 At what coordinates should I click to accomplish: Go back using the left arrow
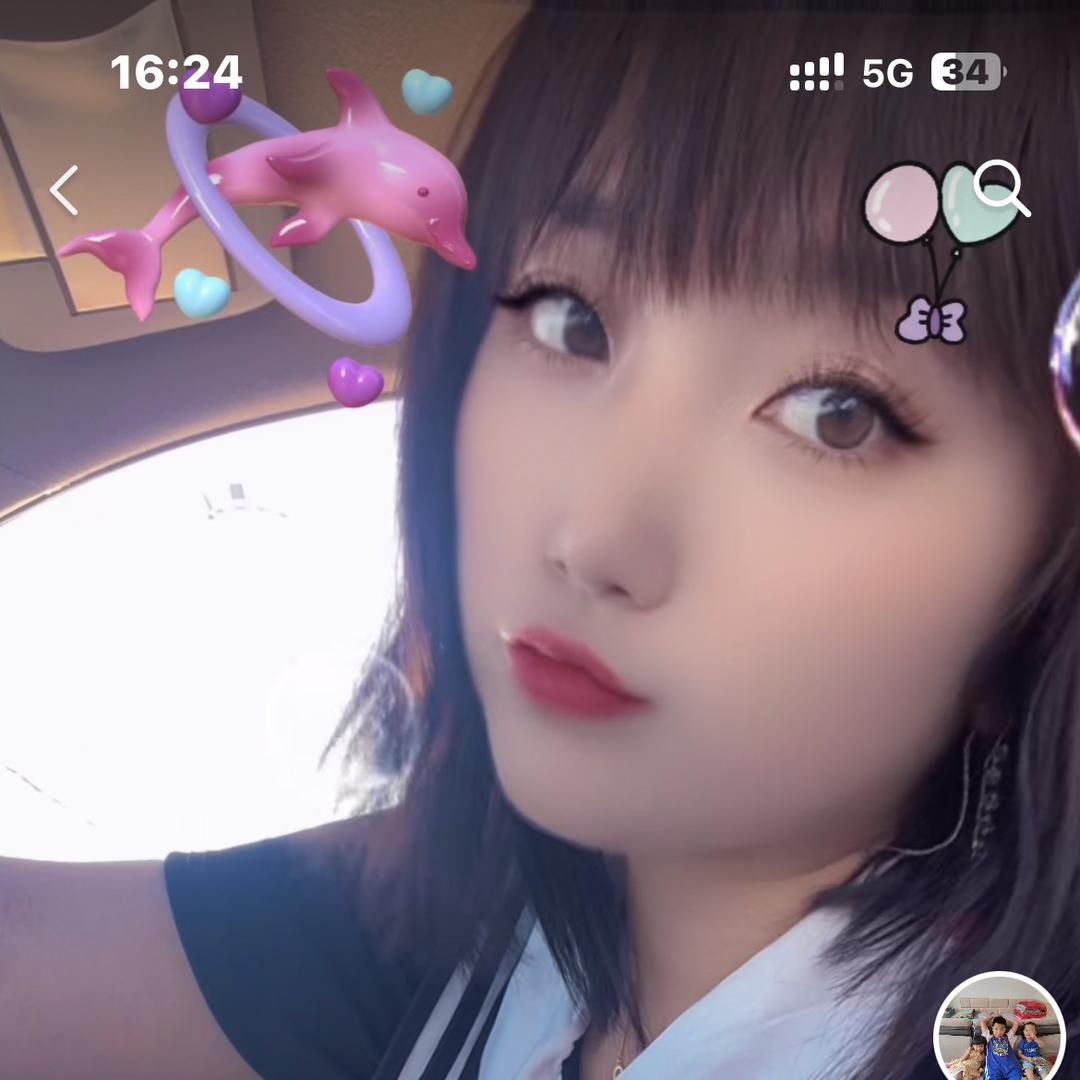pos(65,190)
